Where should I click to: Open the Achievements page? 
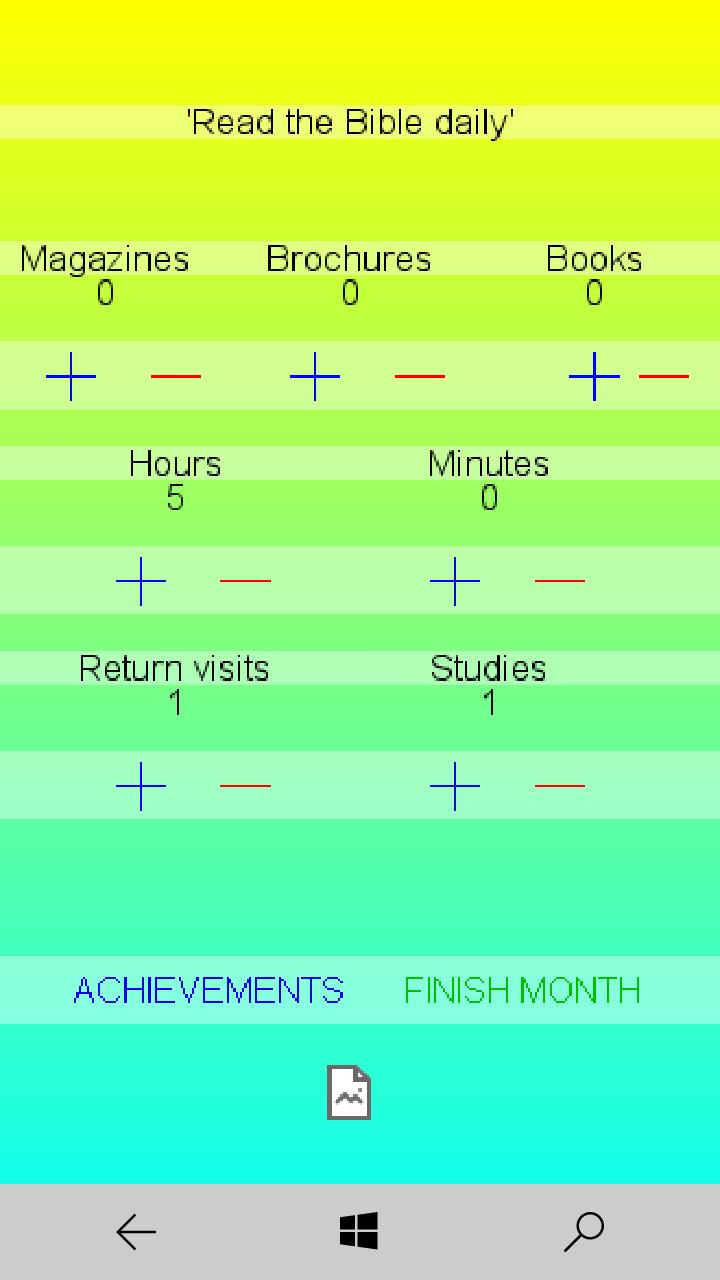point(209,990)
